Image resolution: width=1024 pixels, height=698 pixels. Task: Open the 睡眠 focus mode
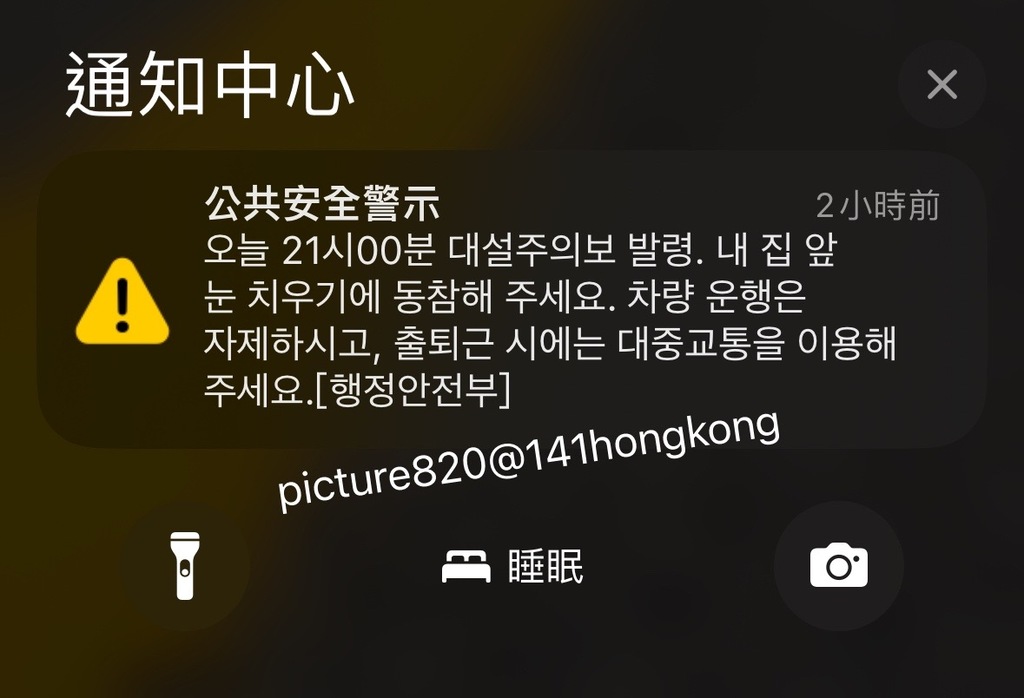point(512,567)
